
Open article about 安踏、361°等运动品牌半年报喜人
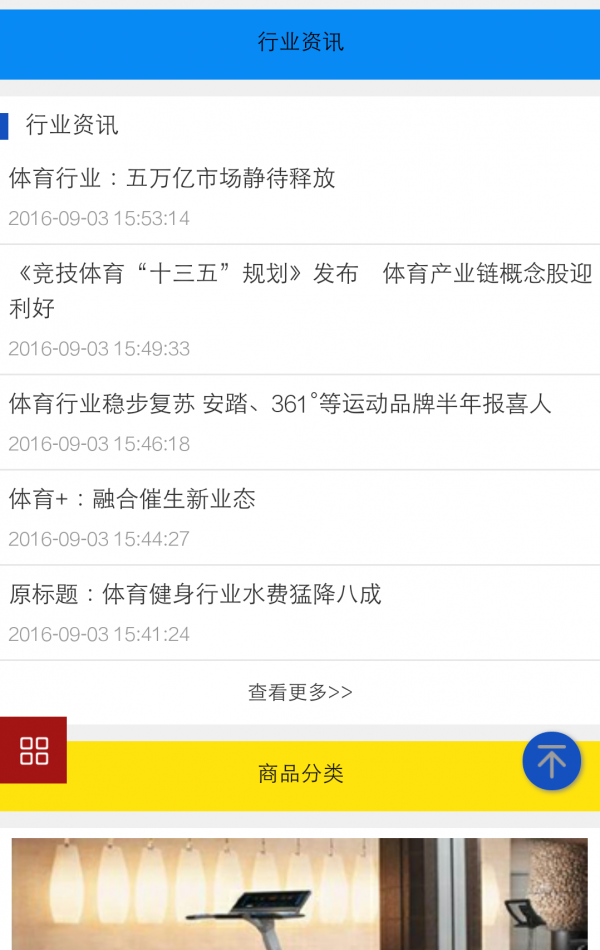[280, 404]
